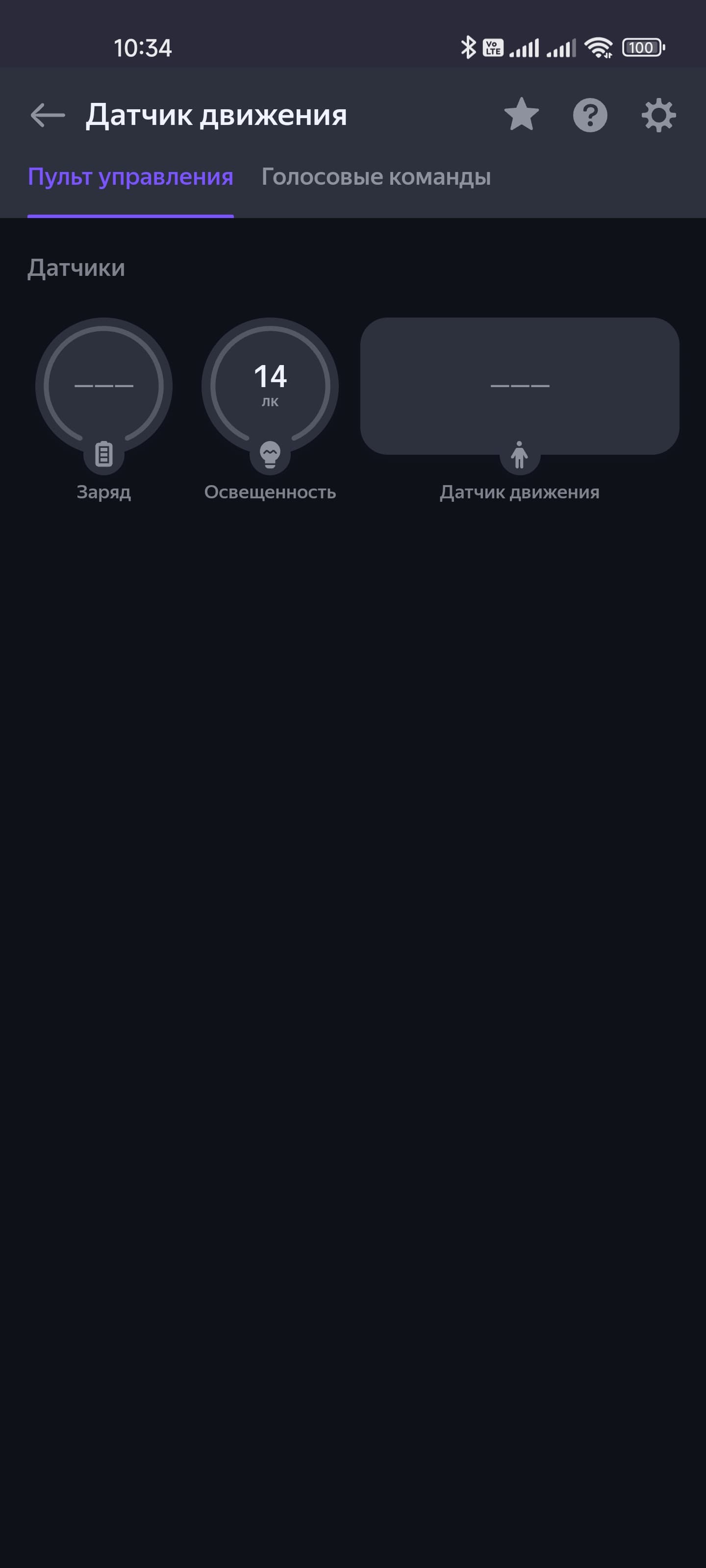The height and width of the screenshot is (1568, 706).
Task: Open the Заряд battery sensor
Action: click(x=104, y=386)
